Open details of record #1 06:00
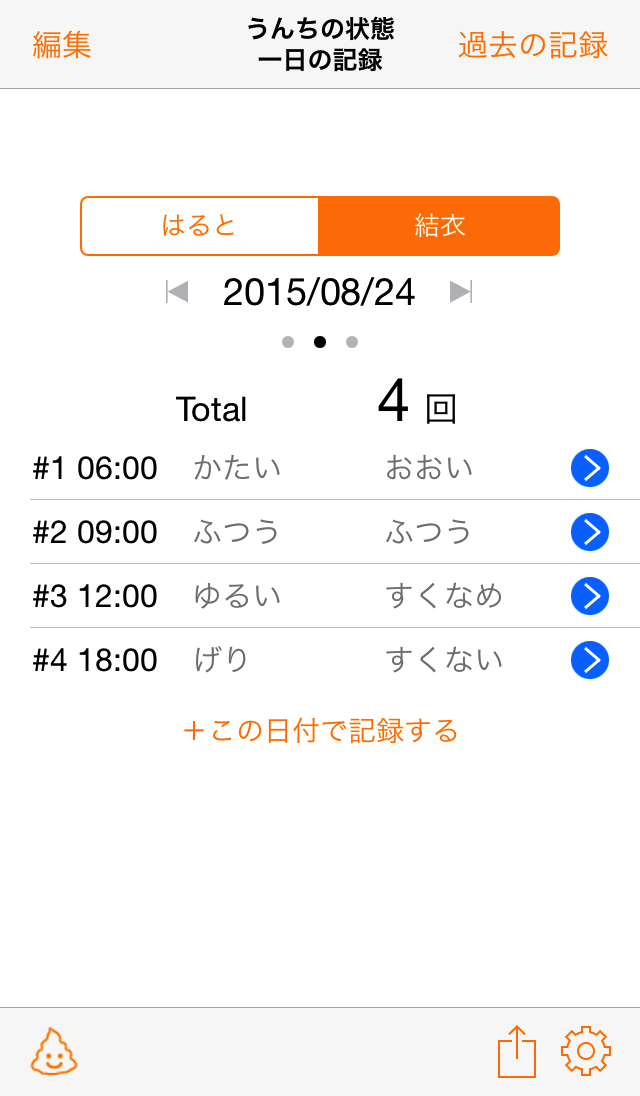The height and width of the screenshot is (1096, 640). [590, 468]
